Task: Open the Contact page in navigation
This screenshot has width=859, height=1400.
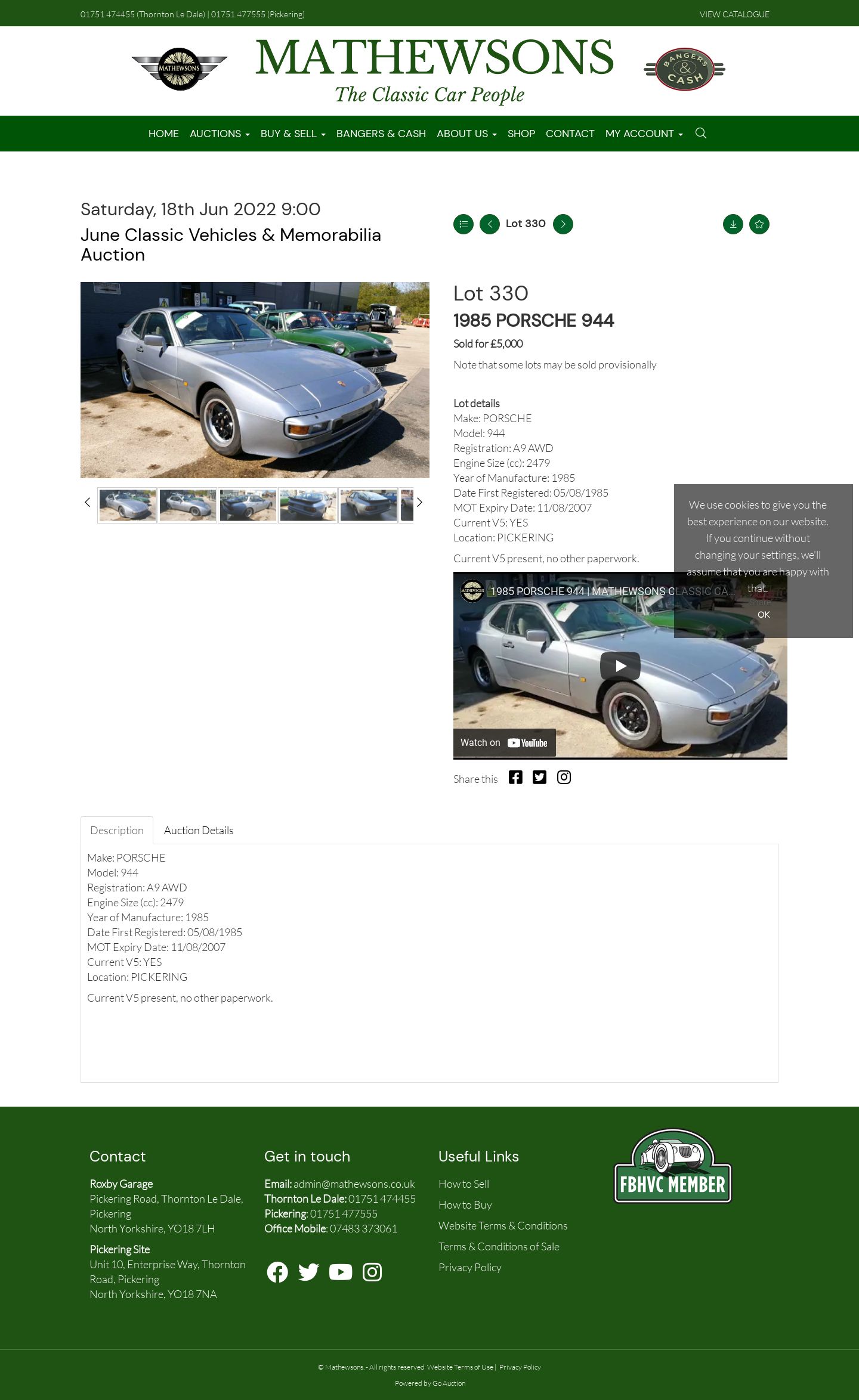Action: pyautogui.click(x=570, y=134)
